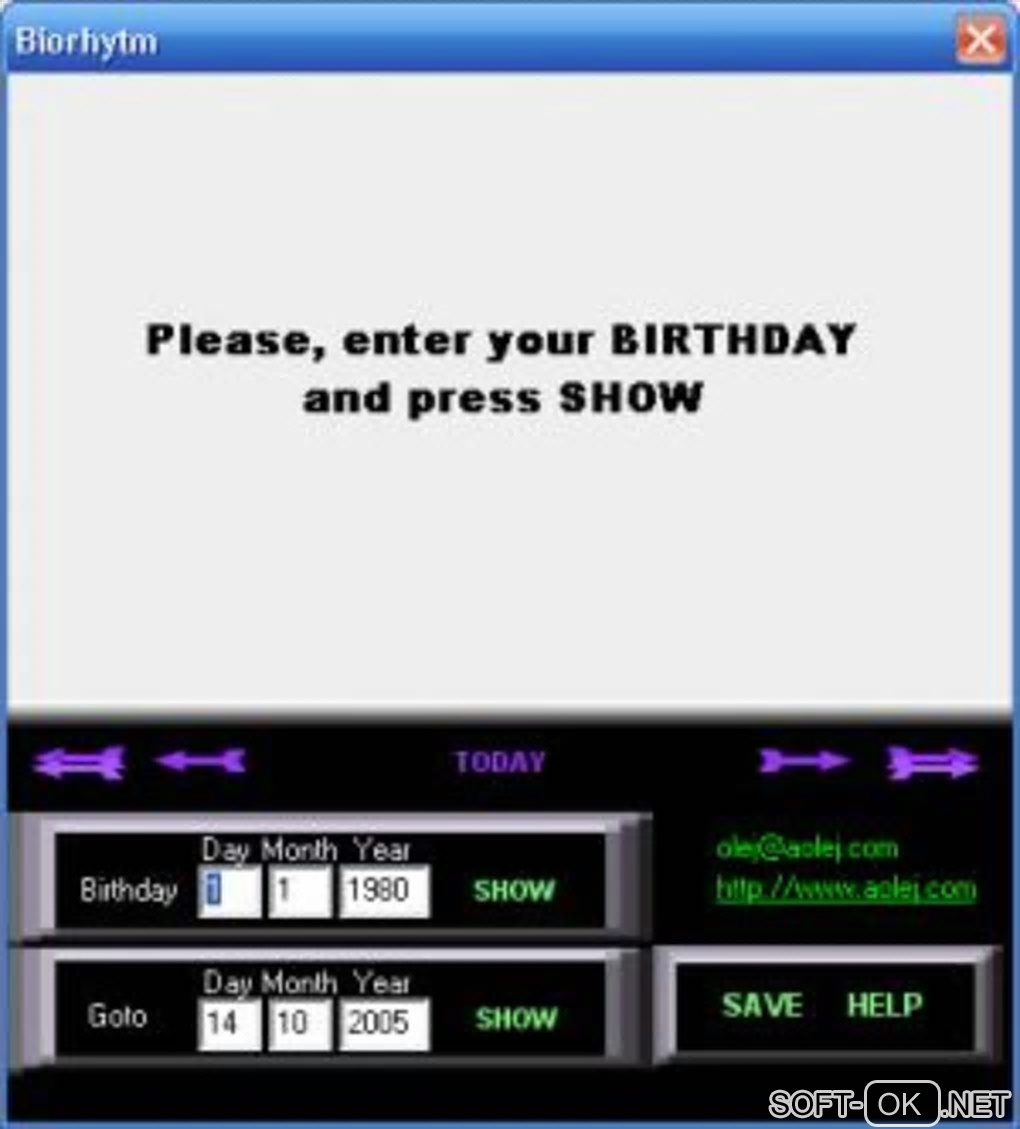Select the Birthday year field showing 1980
This screenshot has width=1020, height=1129.
point(384,891)
